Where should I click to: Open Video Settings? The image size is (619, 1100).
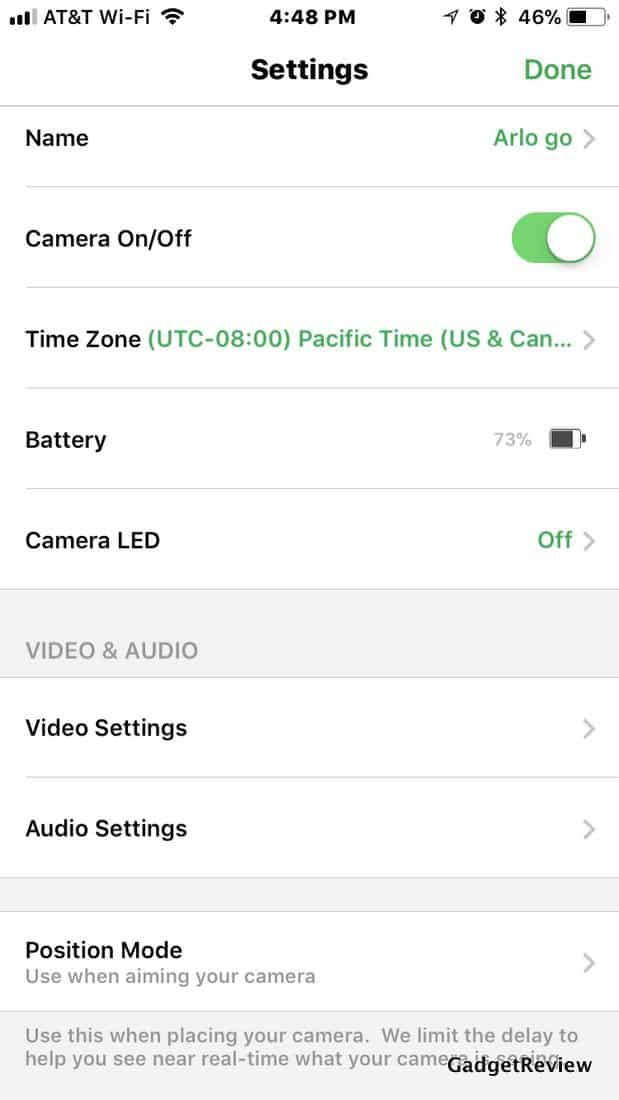click(x=310, y=727)
